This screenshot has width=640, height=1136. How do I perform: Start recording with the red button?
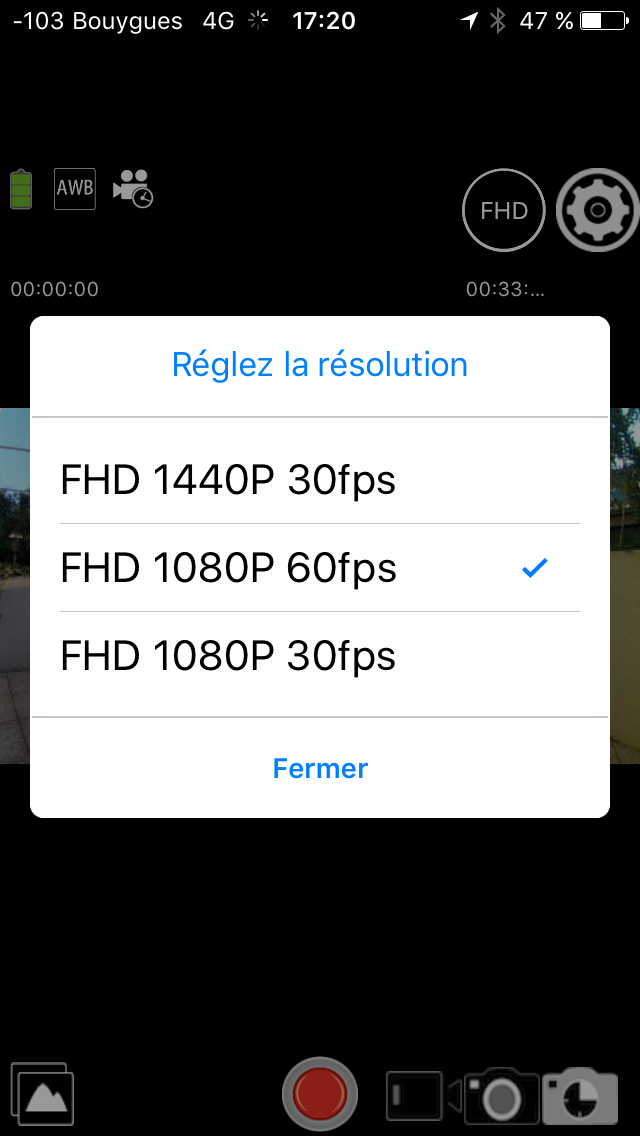pyautogui.click(x=320, y=1093)
